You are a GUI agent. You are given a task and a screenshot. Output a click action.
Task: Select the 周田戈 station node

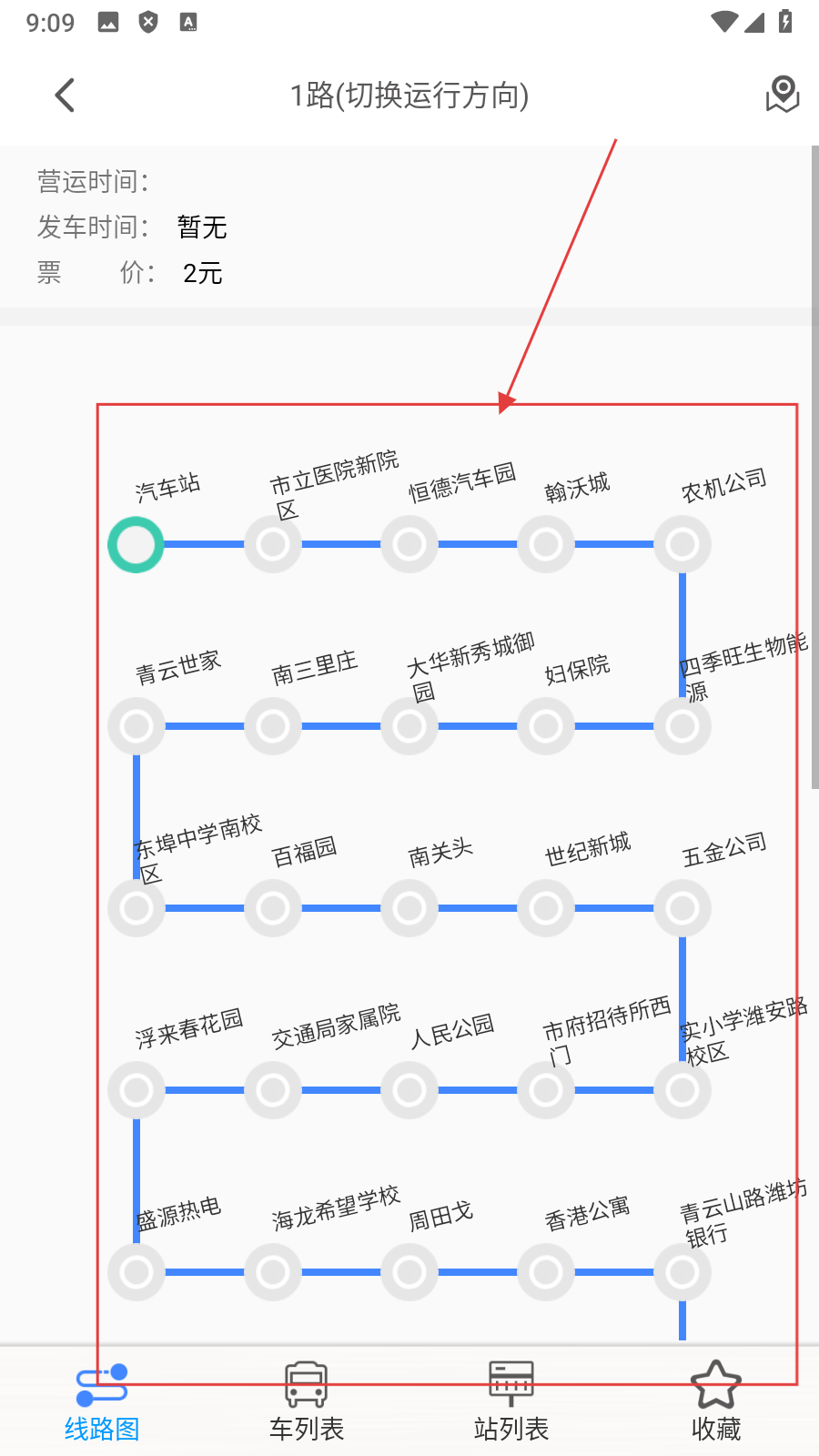click(x=409, y=1272)
